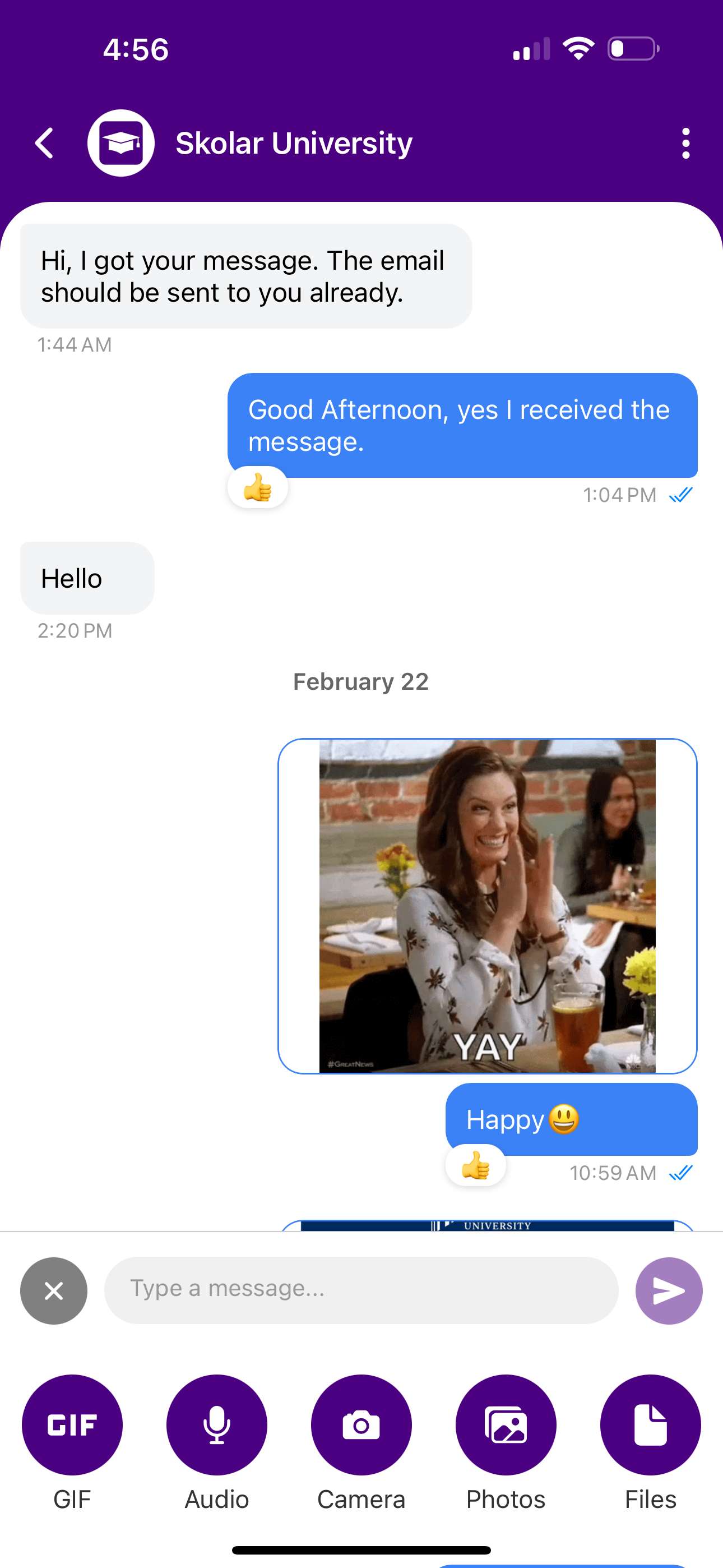The image size is (723, 1568).
Task: Focus the Type a message field
Action: (x=361, y=1290)
